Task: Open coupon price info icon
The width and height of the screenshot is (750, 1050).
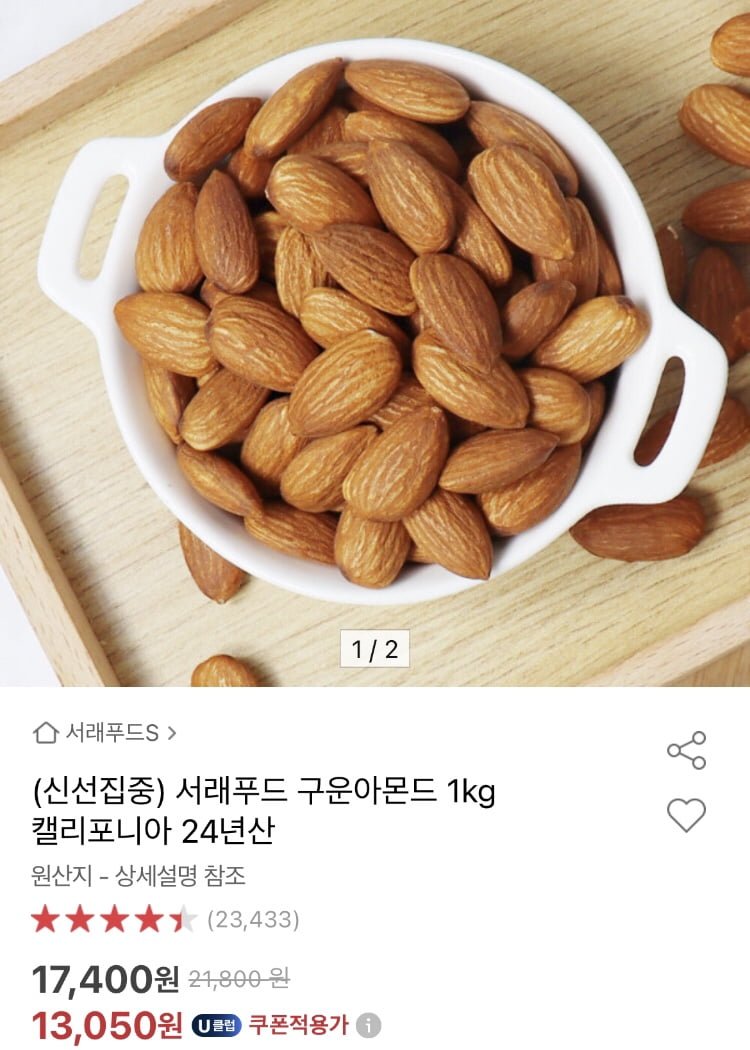Action: coord(369,1025)
